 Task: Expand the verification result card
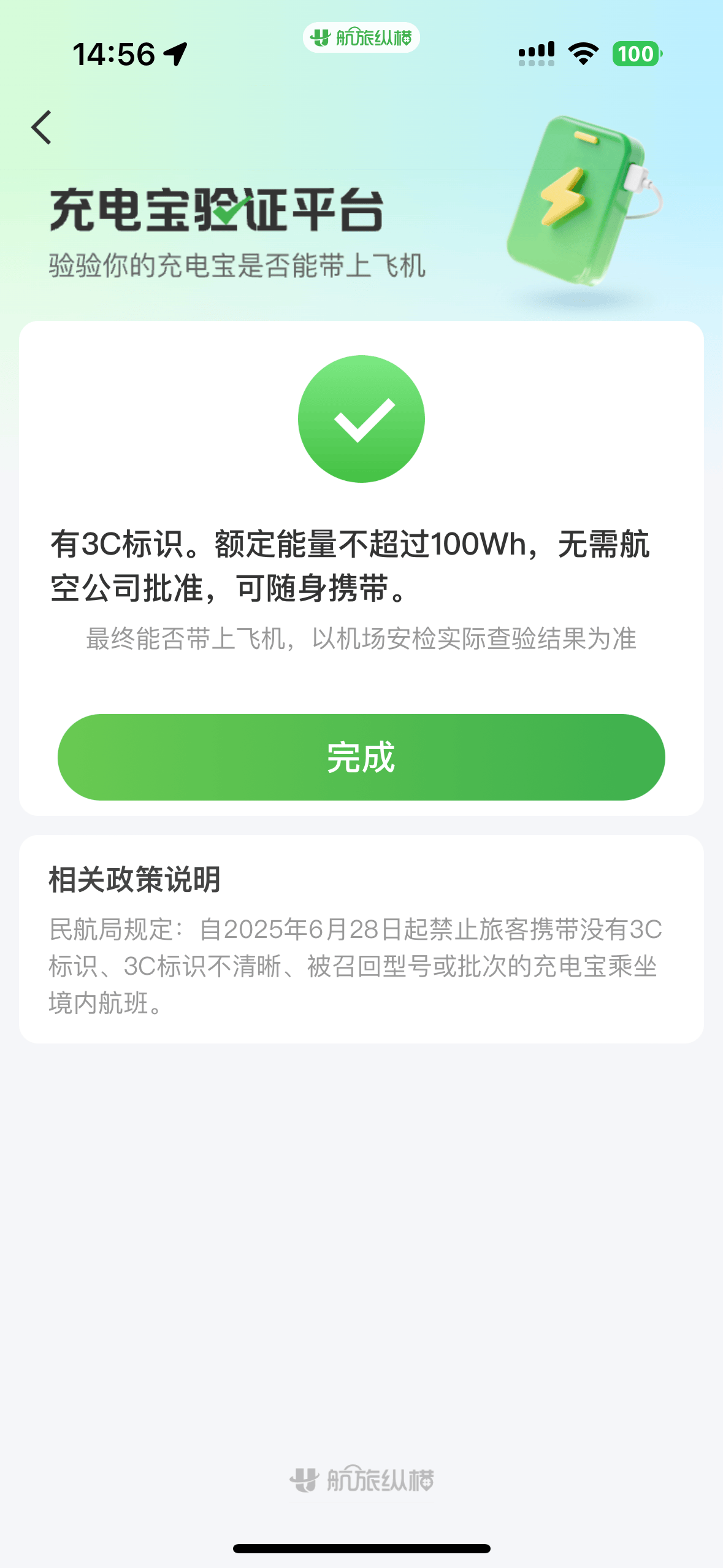coord(361,571)
